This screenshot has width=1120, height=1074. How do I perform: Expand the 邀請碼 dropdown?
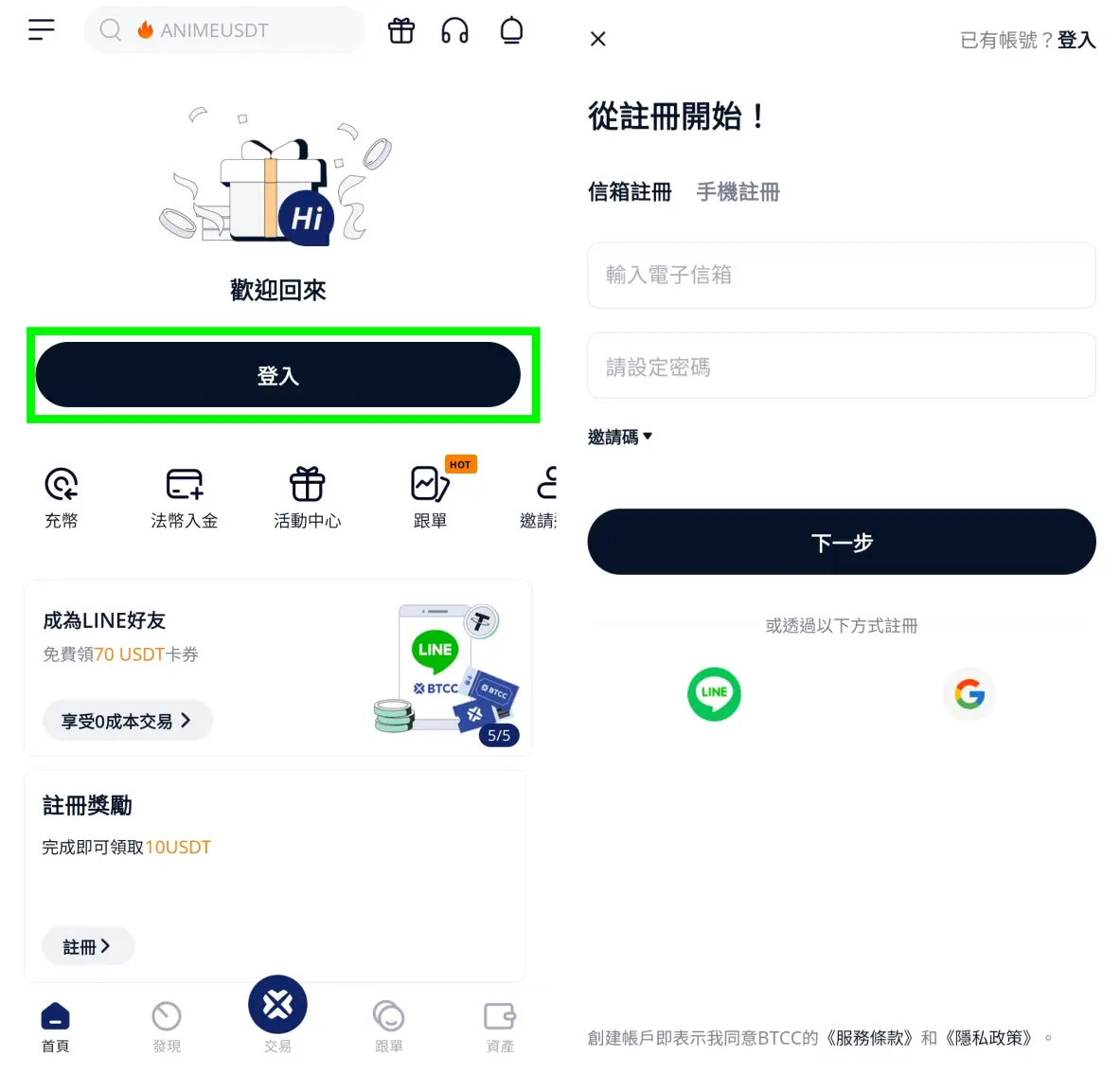click(x=620, y=437)
